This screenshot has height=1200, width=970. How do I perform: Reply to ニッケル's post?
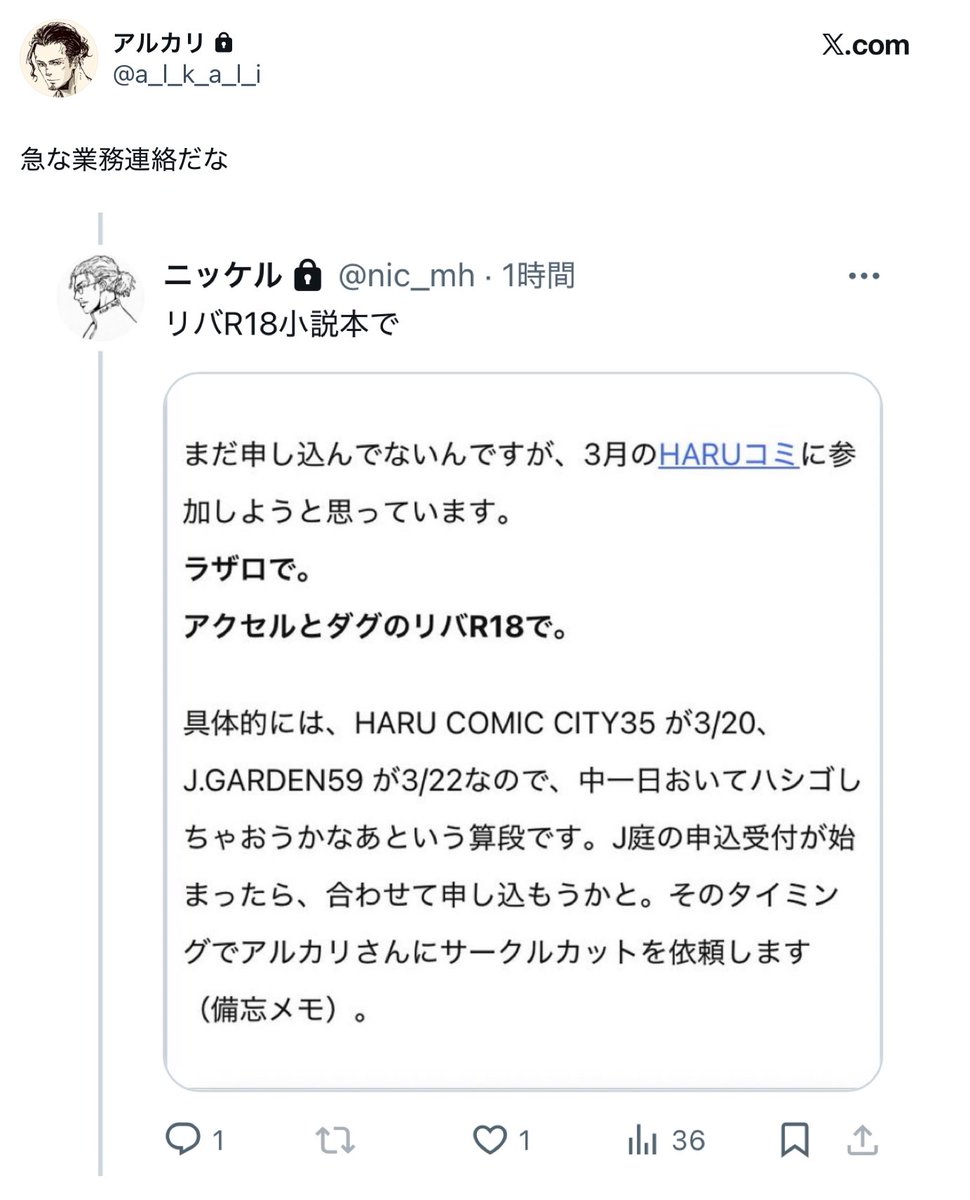coord(183,1139)
